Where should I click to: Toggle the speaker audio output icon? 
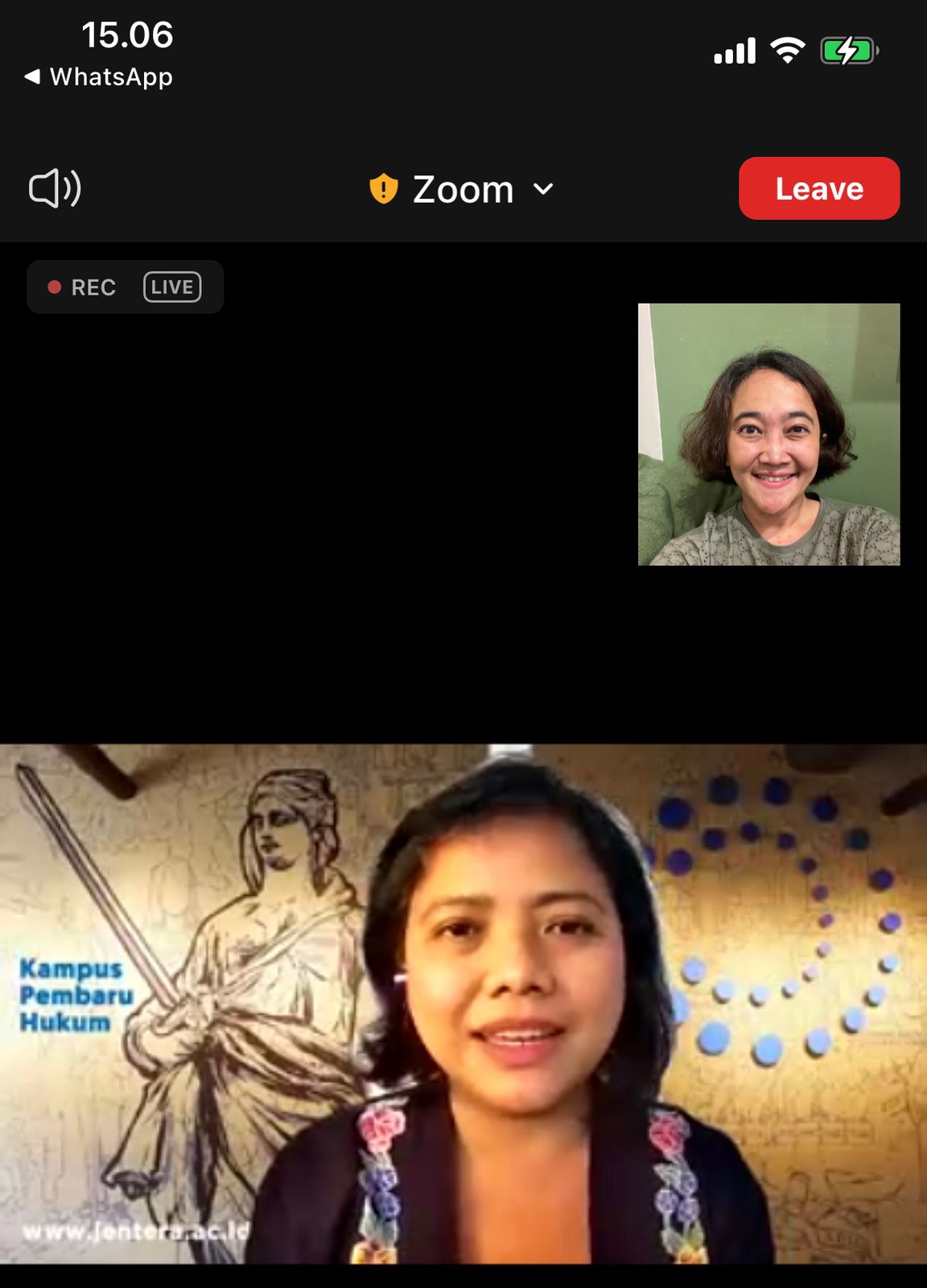tap(55, 189)
